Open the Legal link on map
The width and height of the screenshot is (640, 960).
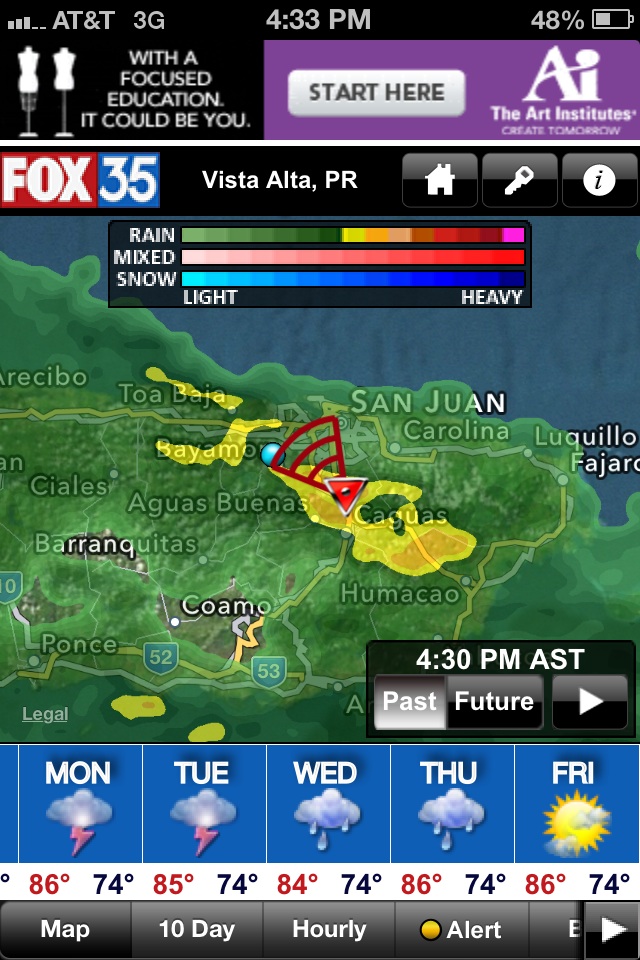(x=45, y=713)
